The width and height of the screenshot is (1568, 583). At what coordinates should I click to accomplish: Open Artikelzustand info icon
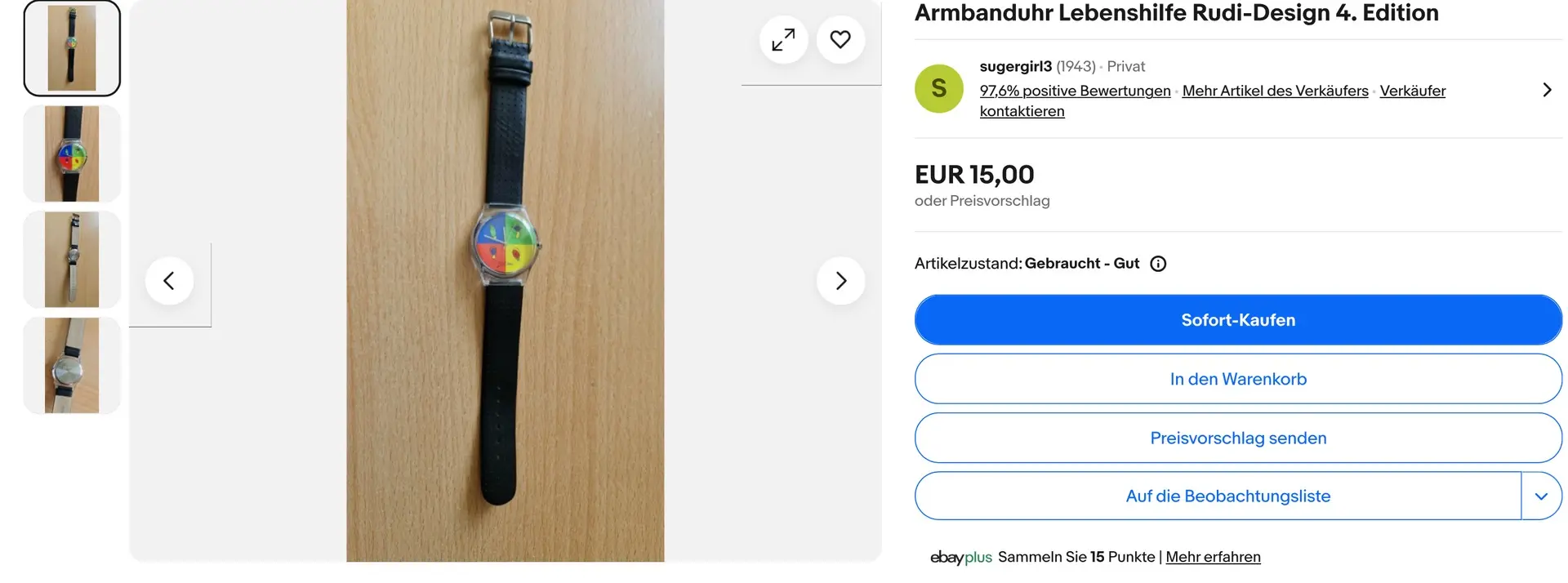pos(1157,264)
